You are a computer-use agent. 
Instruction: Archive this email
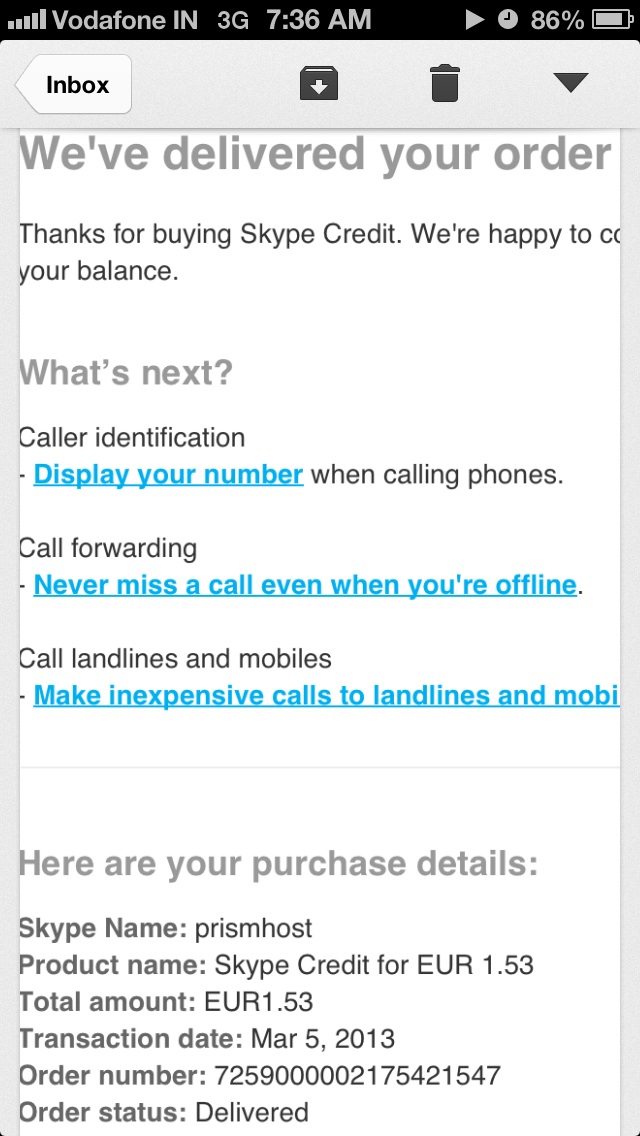319,84
